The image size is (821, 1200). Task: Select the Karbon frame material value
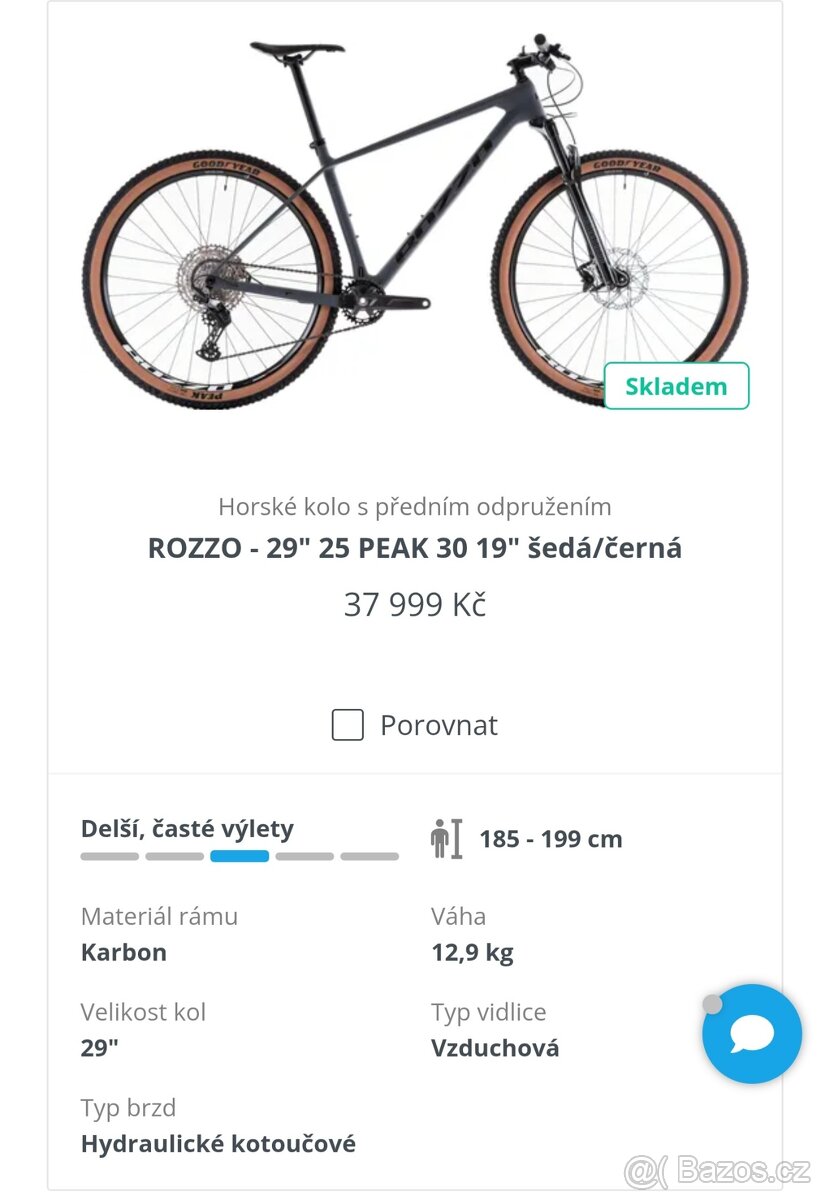coord(123,952)
